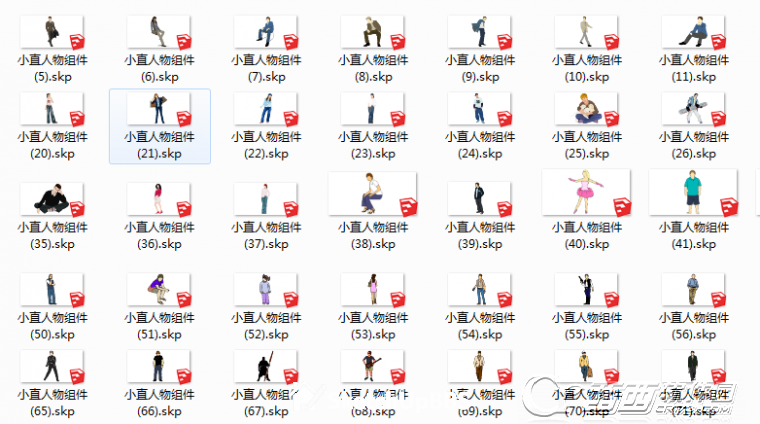This screenshot has height=424, width=760.
Task: Open file 小直人物组件 (20).skp
Action: click(52, 110)
